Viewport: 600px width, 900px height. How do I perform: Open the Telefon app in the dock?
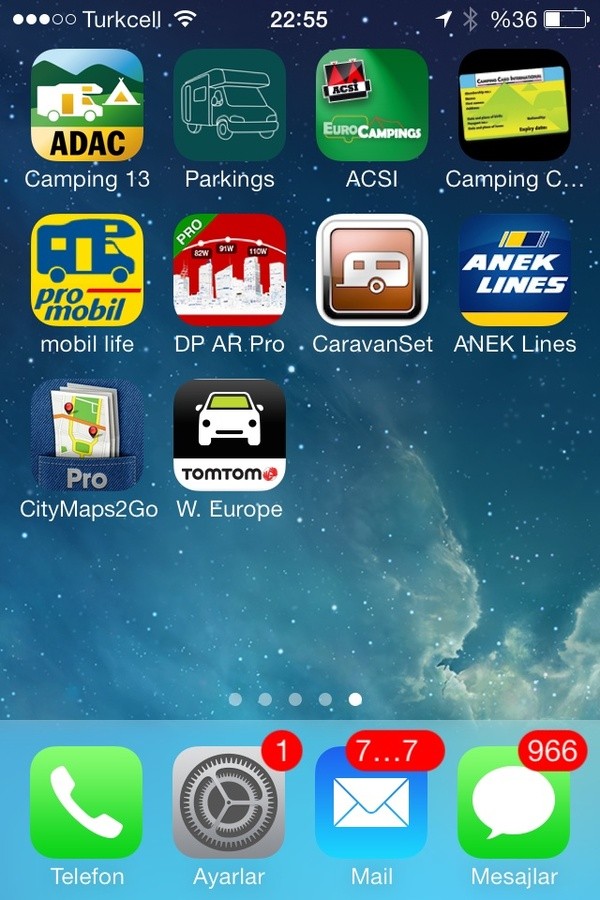pos(87,802)
